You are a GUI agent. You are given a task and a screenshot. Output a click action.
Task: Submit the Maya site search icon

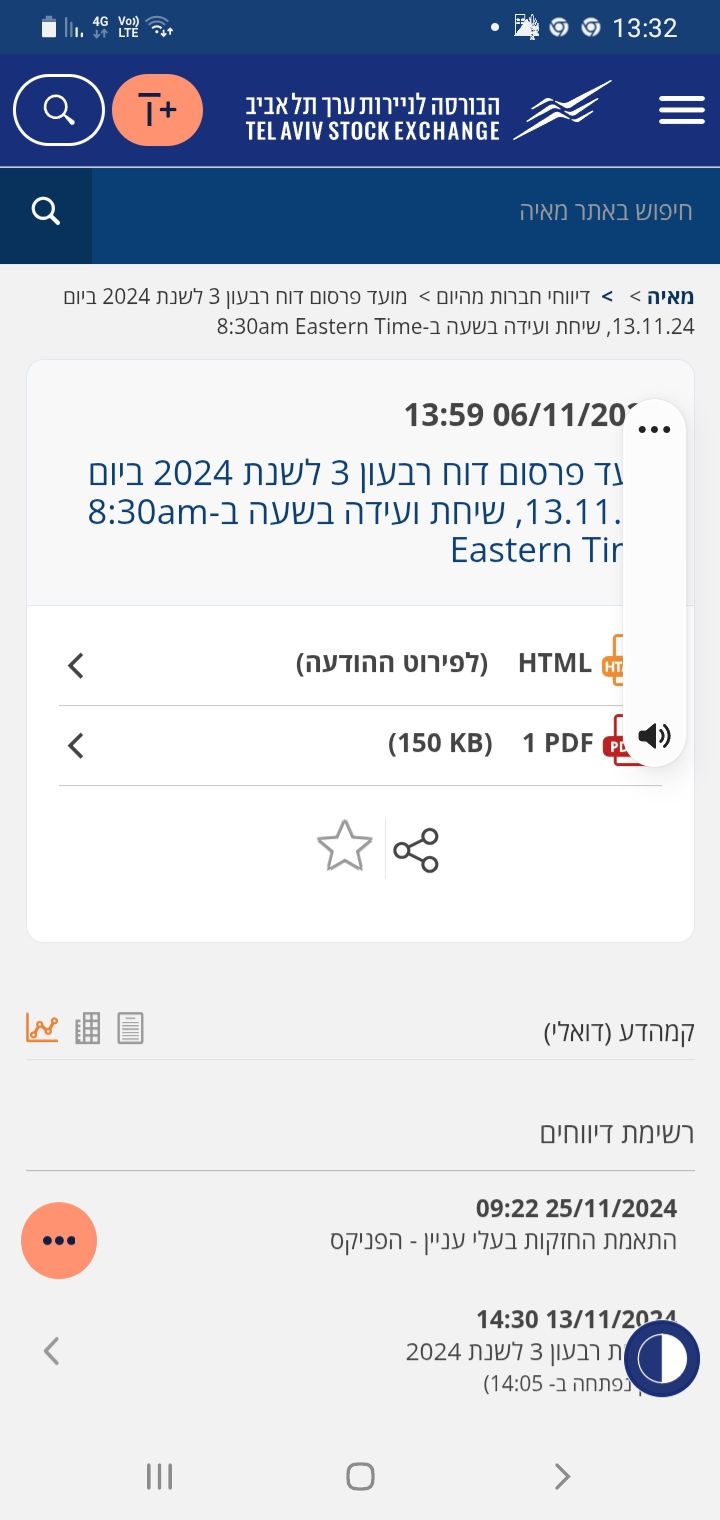pos(45,211)
